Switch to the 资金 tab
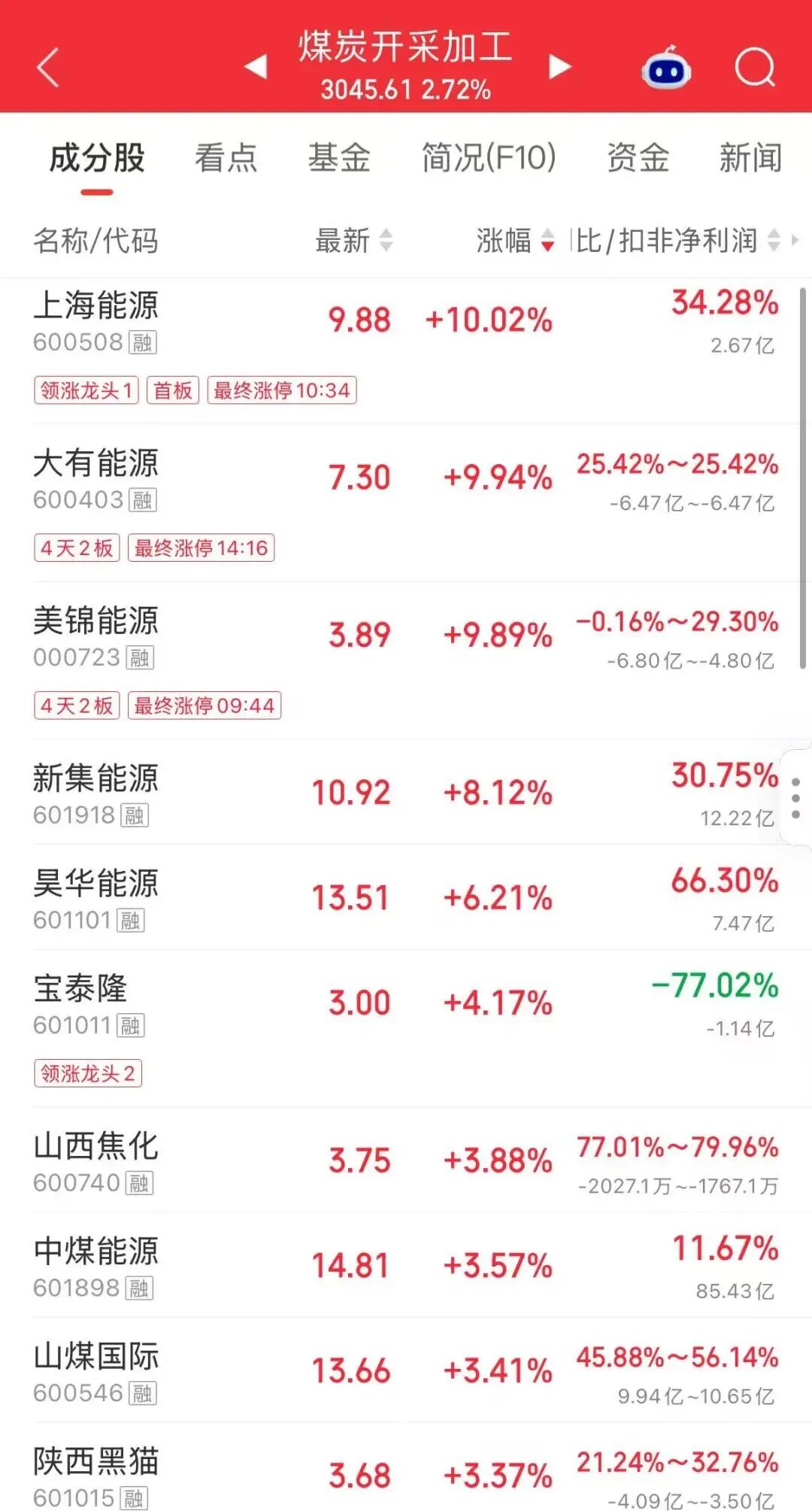The height and width of the screenshot is (1511, 812). [x=638, y=158]
